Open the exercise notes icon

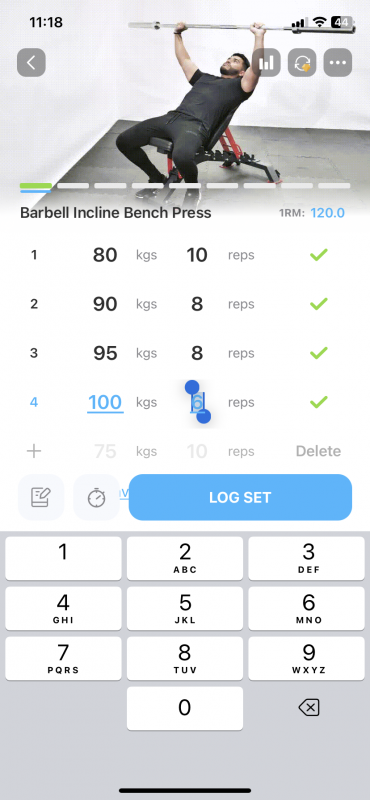click(41, 497)
